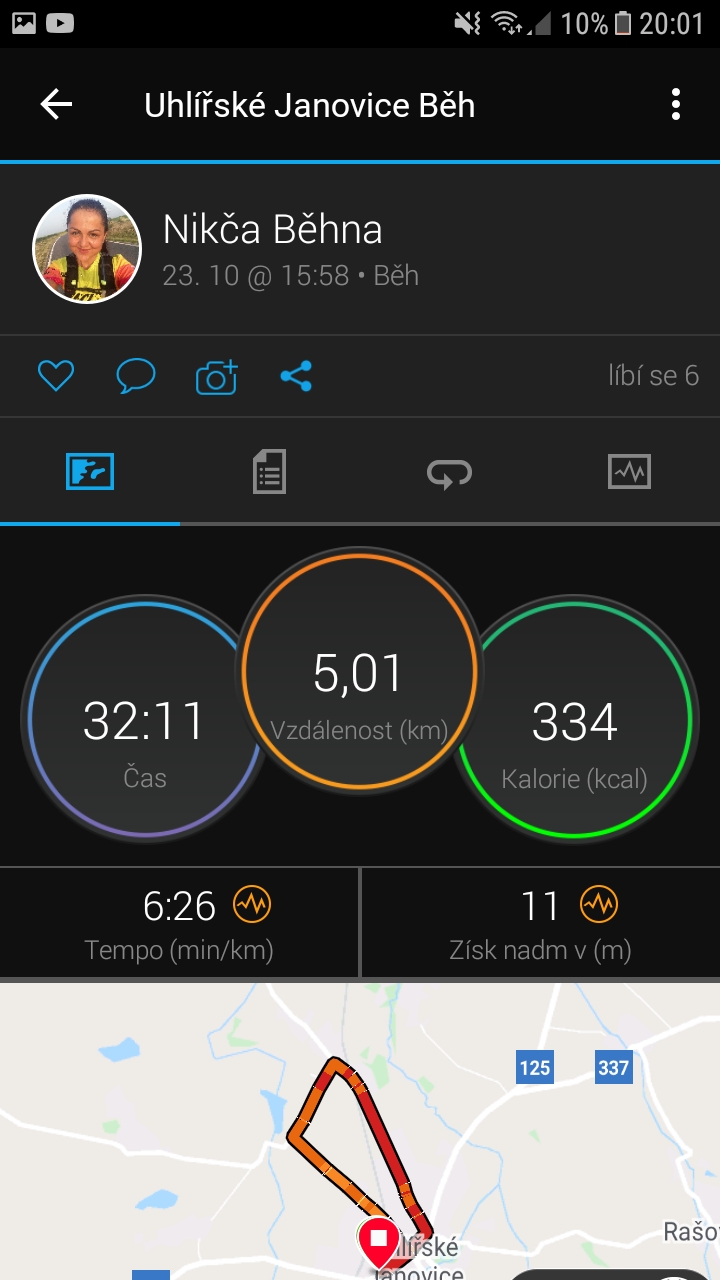Like this activity with the heart
Screen dimensions: 720x1280
pos(56,376)
